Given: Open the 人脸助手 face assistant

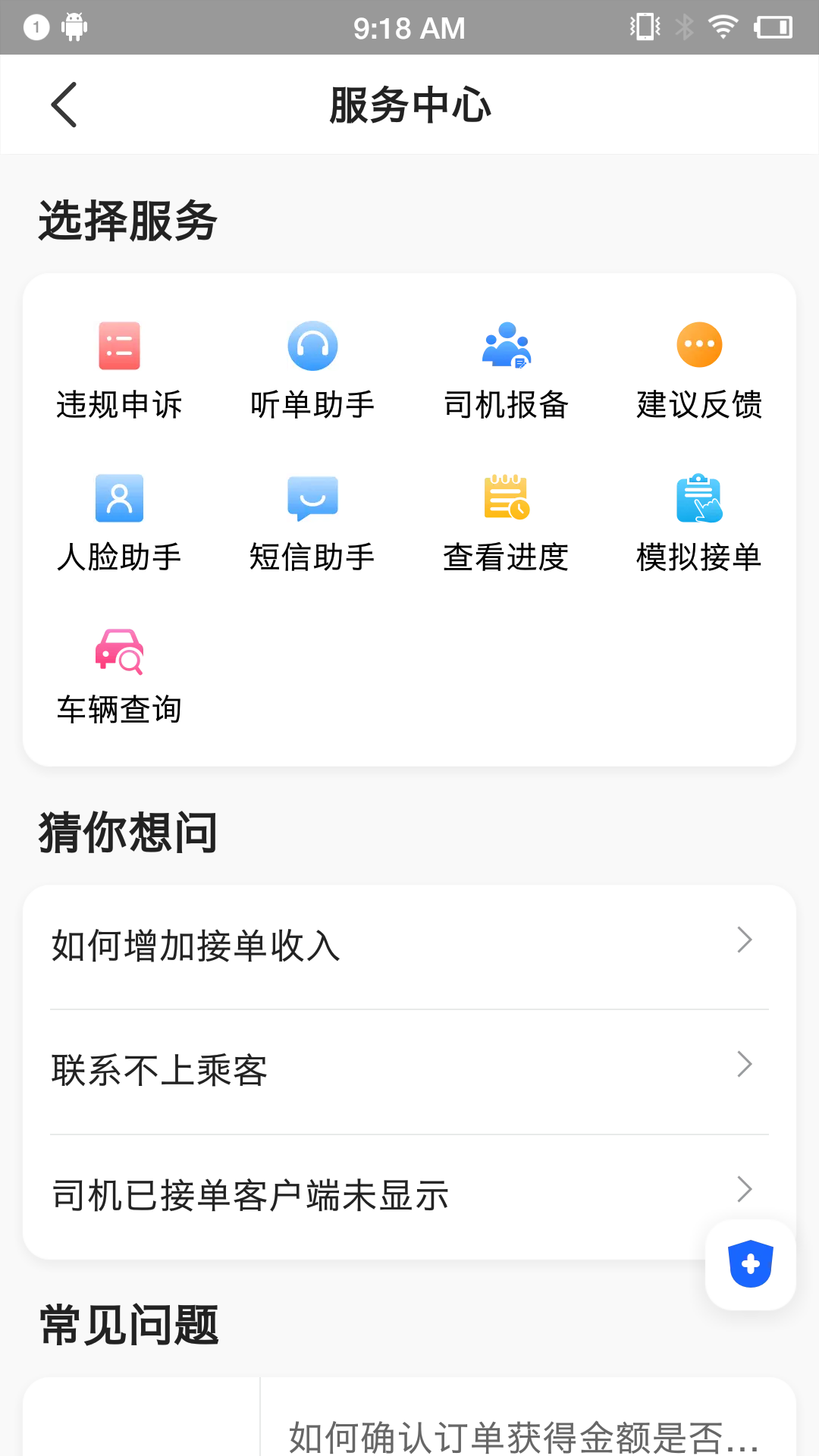Looking at the screenshot, I should 120,523.
